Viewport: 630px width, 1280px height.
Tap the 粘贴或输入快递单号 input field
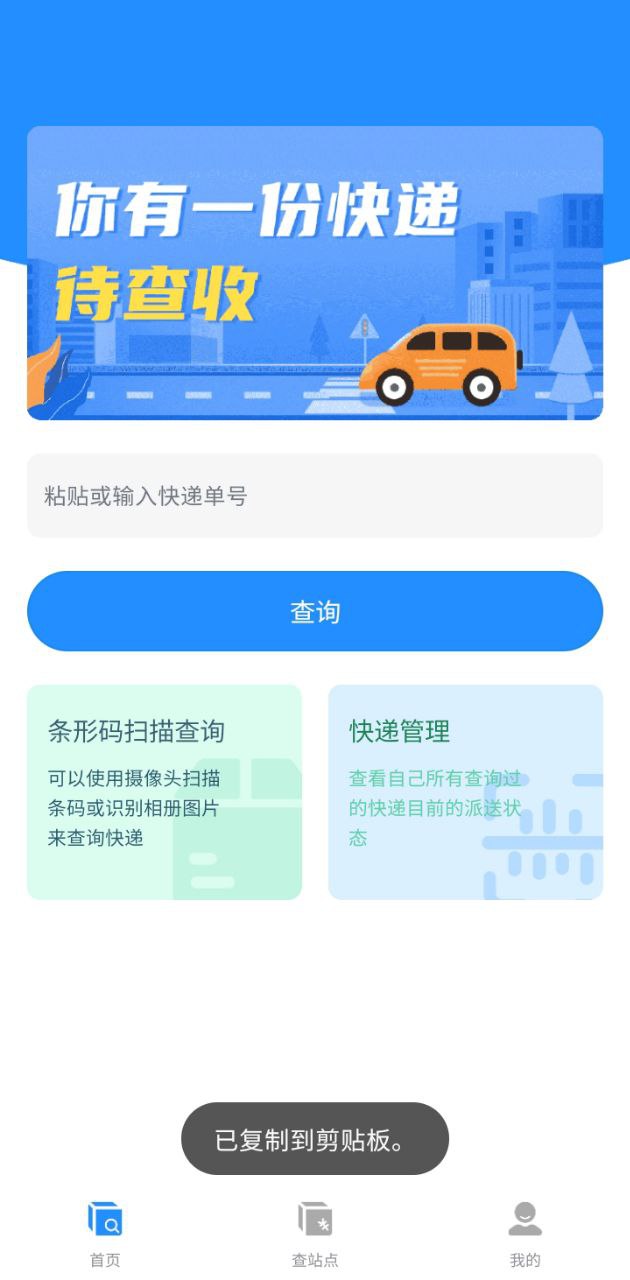[x=315, y=496]
